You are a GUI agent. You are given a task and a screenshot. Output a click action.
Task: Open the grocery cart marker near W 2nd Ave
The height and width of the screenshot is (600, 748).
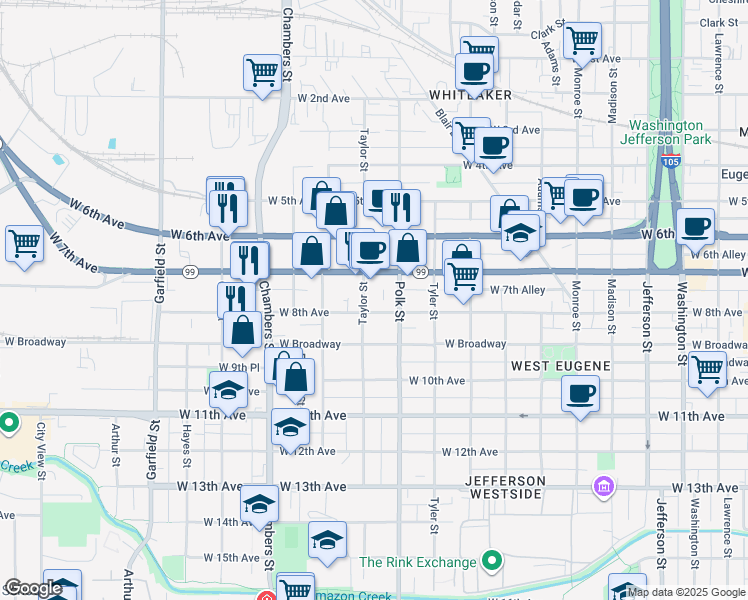(x=261, y=72)
